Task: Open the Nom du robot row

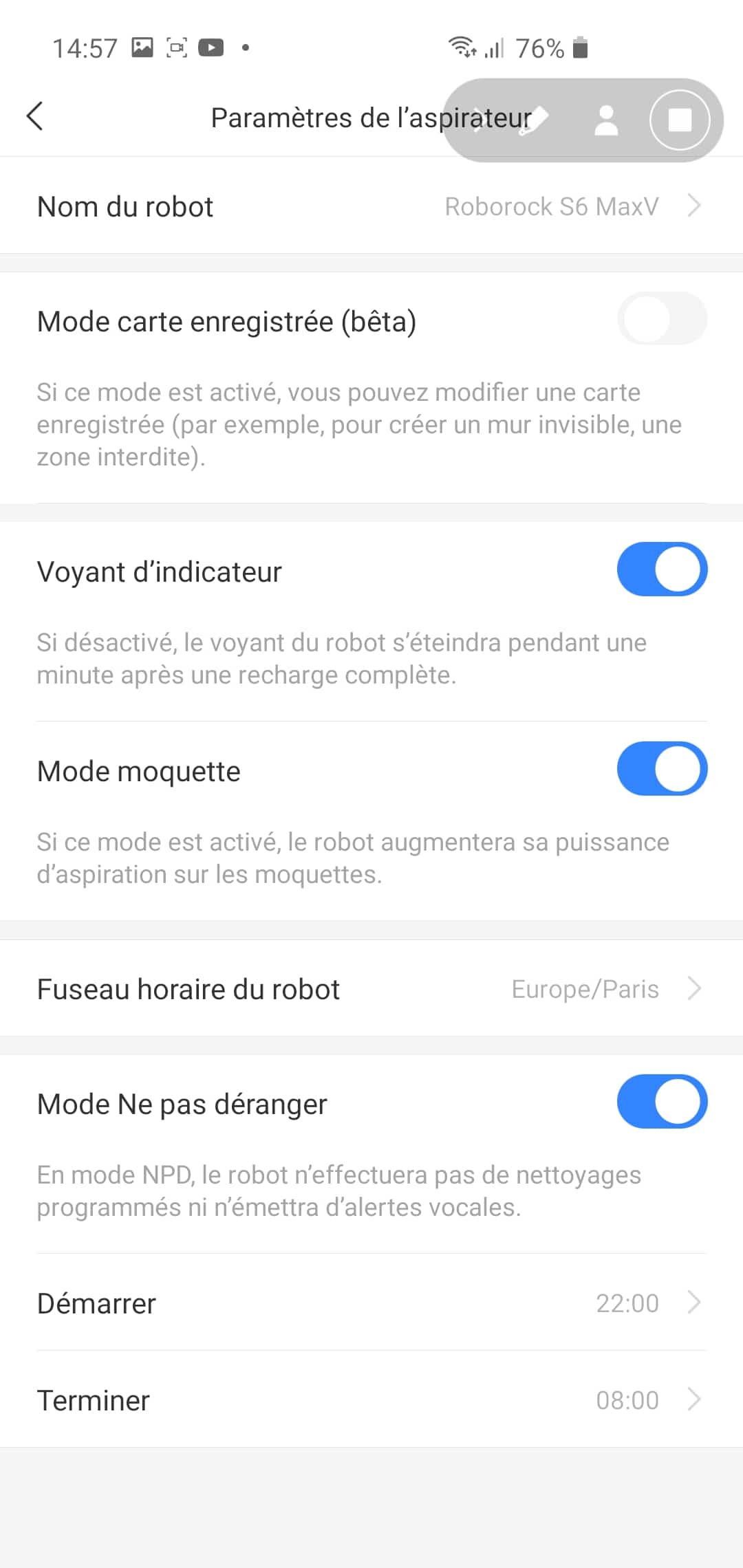Action: (x=371, y=206)
